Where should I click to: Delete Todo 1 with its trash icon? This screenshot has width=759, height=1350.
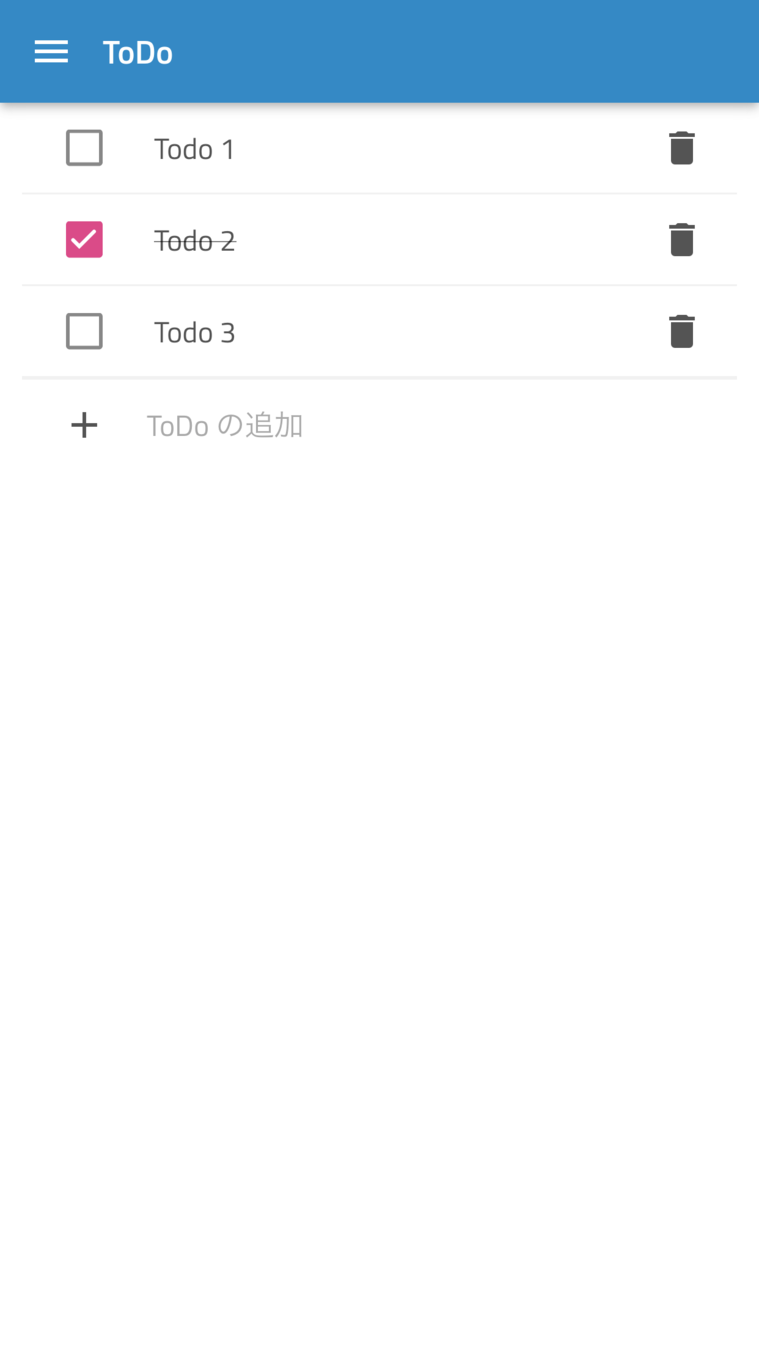click(x=681, y=148)
